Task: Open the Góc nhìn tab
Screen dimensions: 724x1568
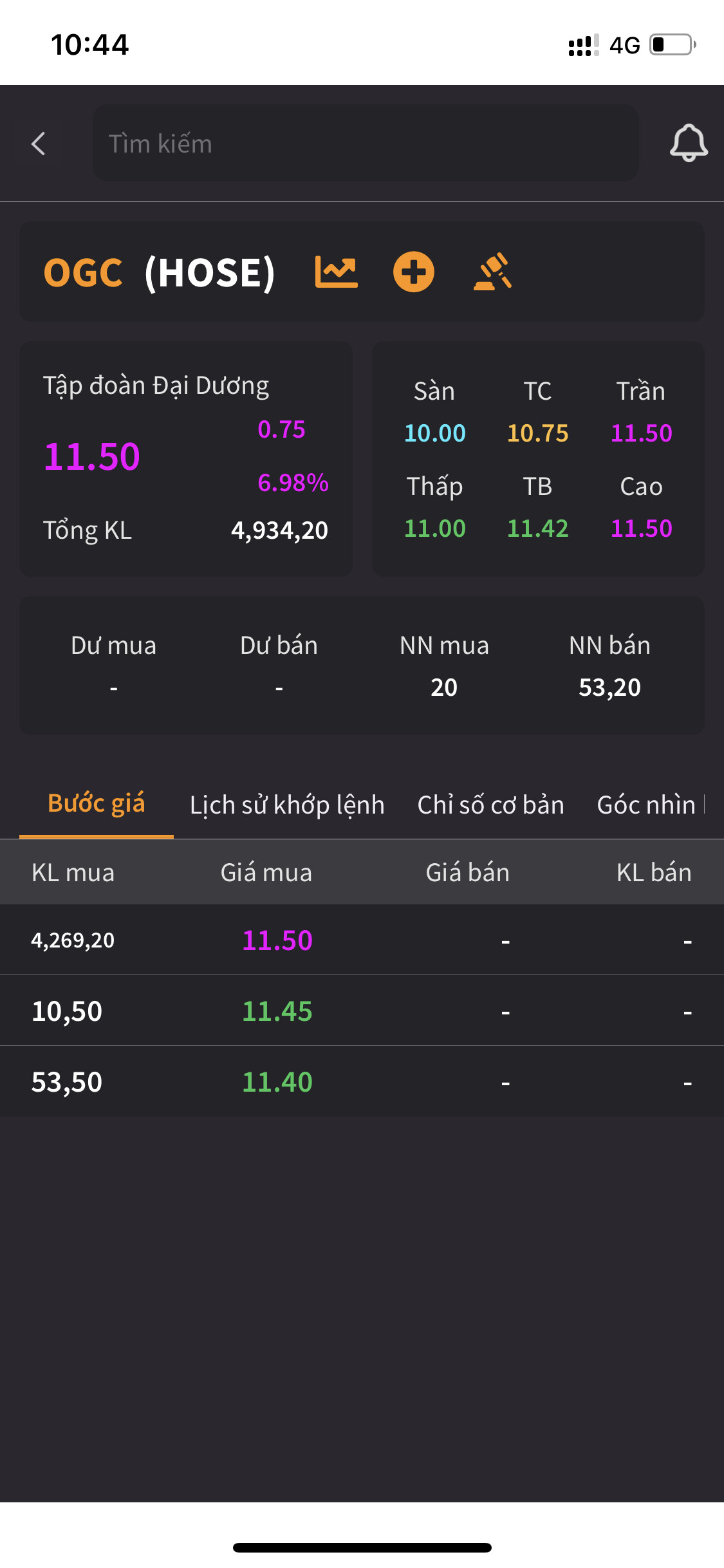Action: [647, 805]
